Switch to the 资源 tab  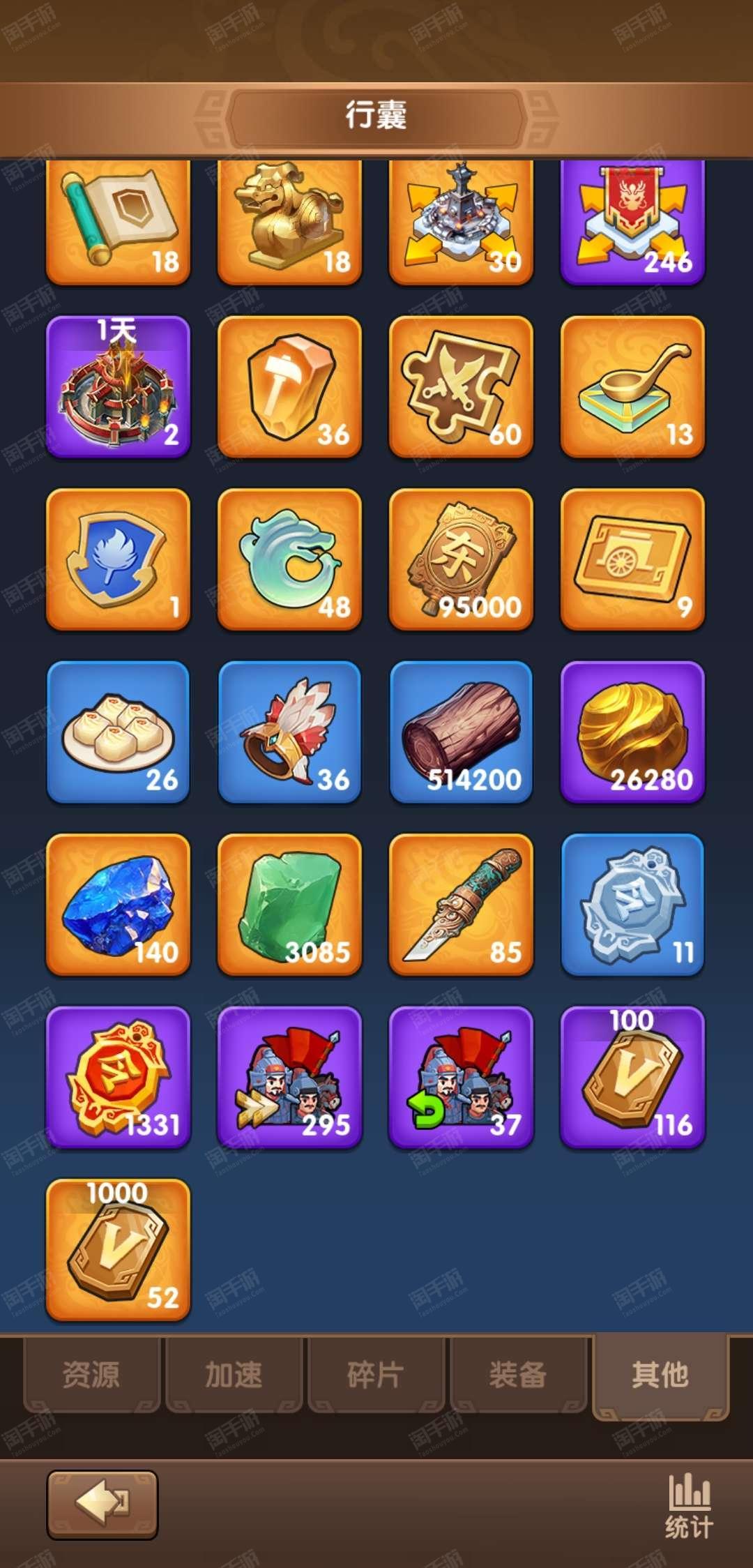click(x=91, y=1375)
